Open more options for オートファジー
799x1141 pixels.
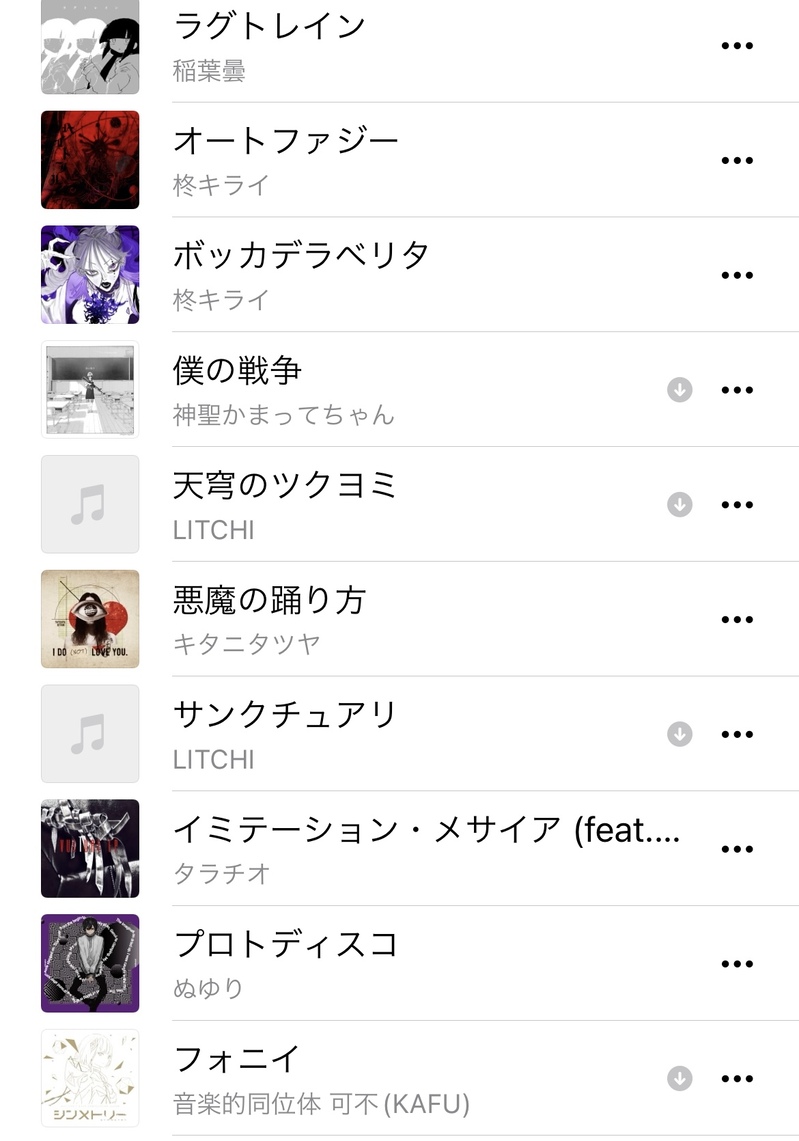tap(737, 160)
